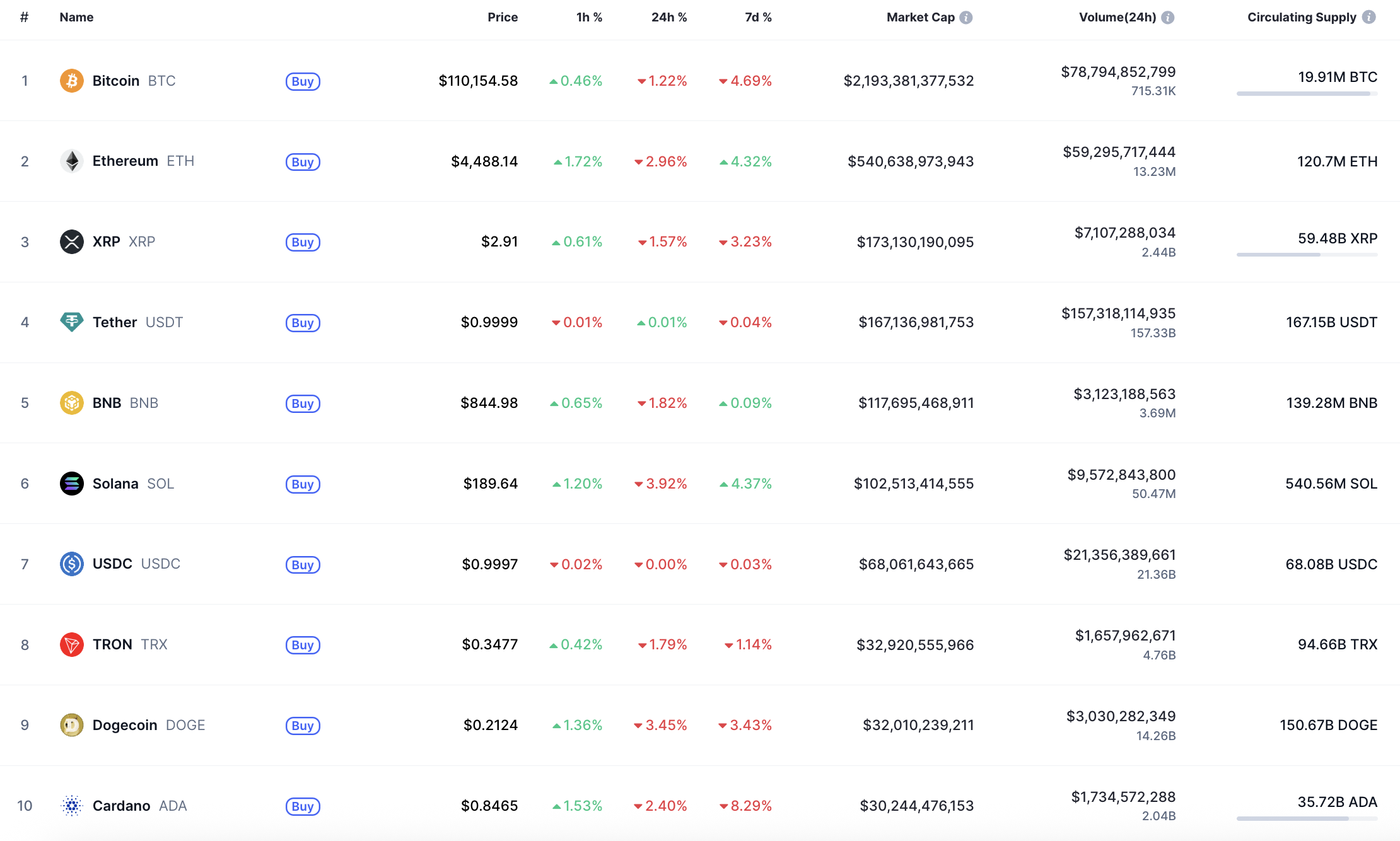This screenshot has width=1400, height=841.
Task: Show the Volume(24h) info tooltip
Action: coord(1167,18)
